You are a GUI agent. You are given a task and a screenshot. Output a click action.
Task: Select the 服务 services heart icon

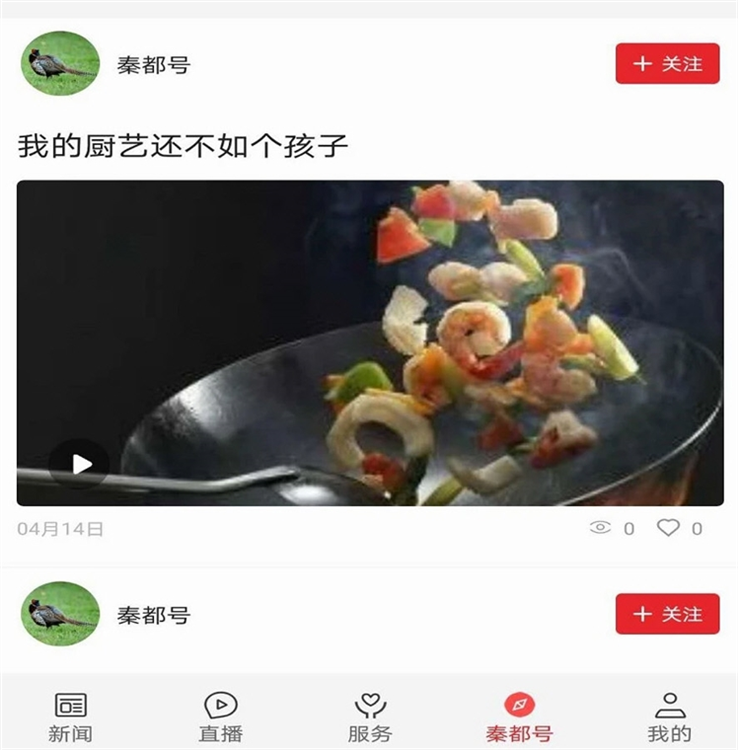click(x=370, y=705)
